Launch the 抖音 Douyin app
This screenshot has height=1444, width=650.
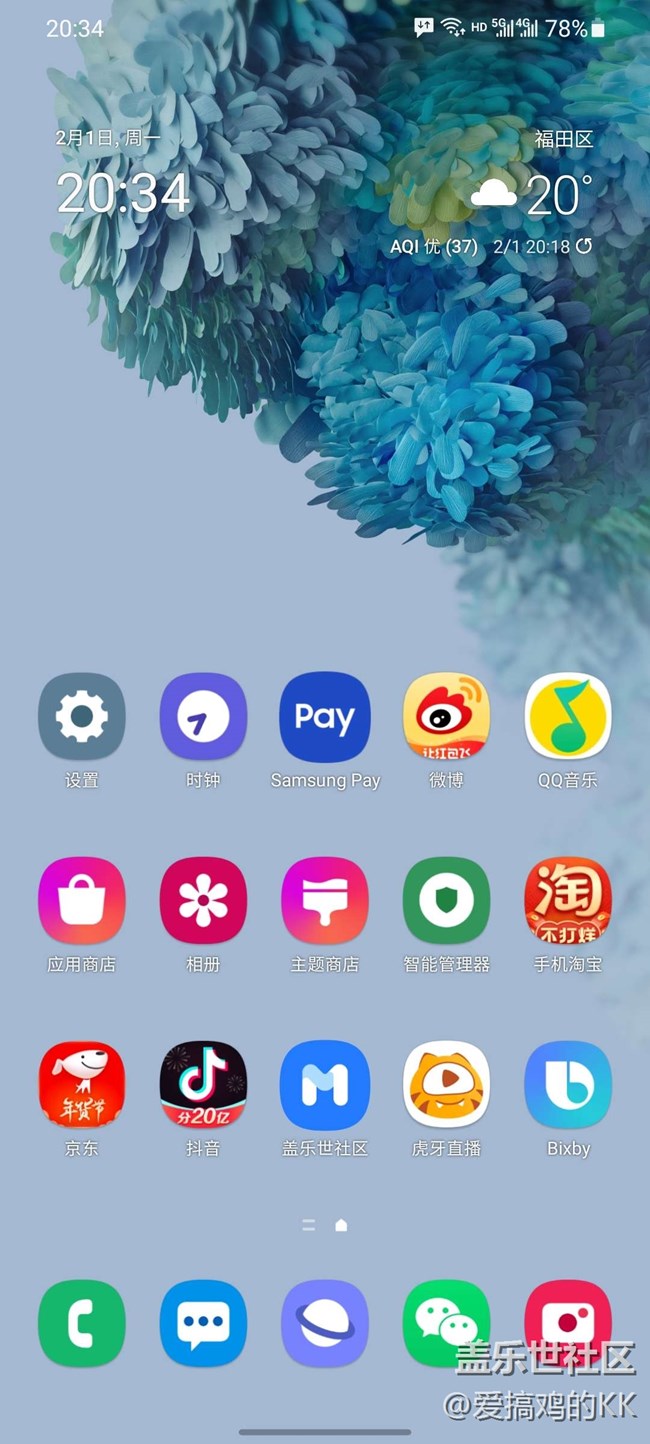coord(203,1086)
